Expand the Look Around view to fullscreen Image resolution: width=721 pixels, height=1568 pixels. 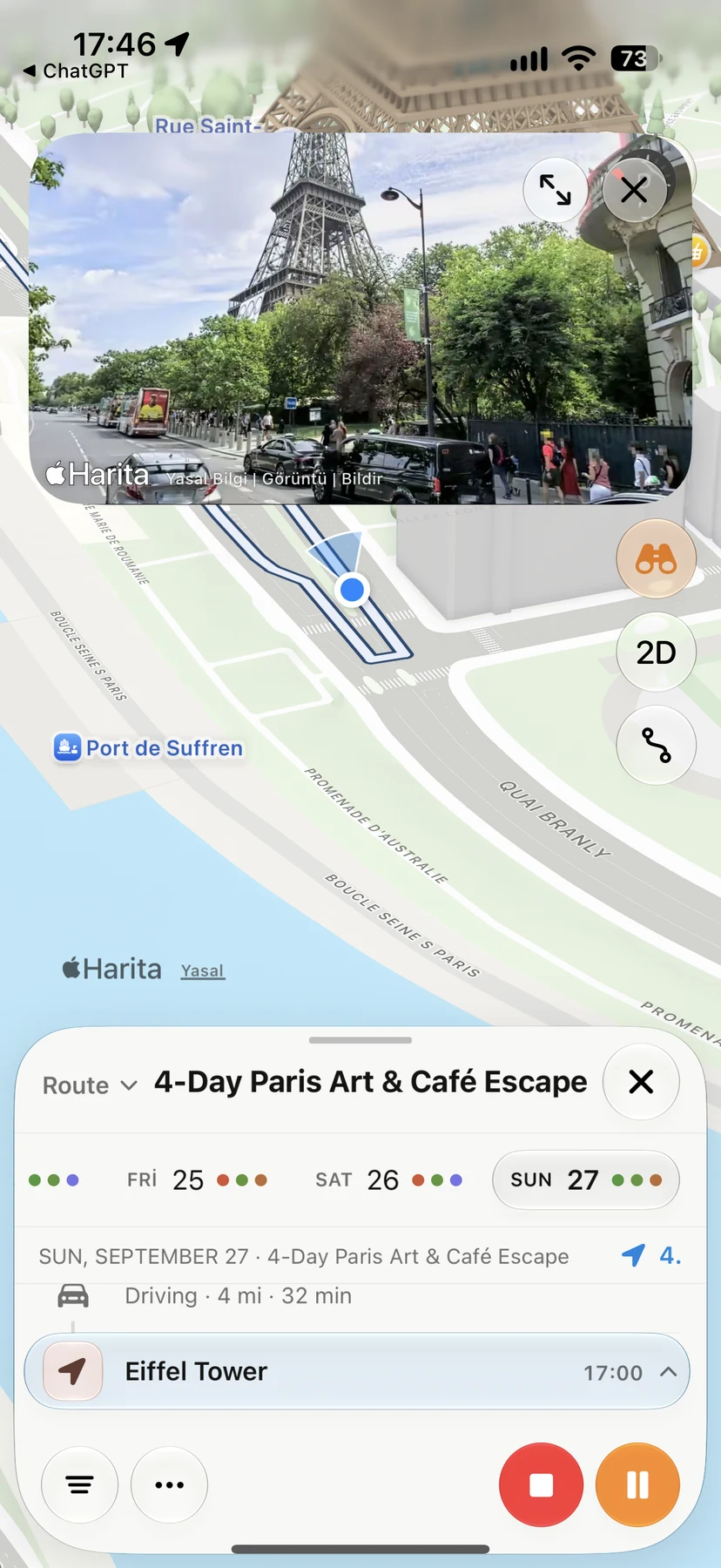pyautogui.click(x=555, y=189)
